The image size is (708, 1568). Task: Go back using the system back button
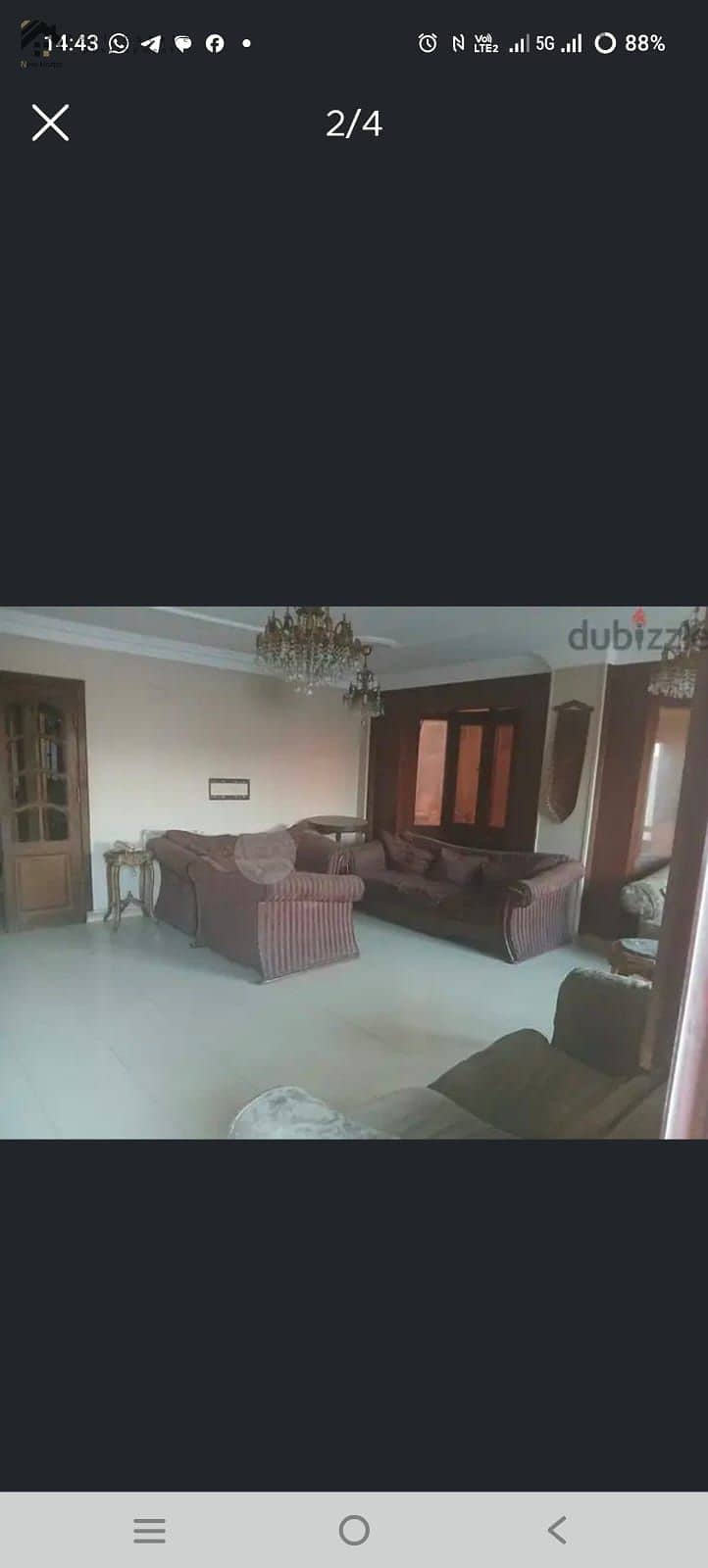pyautogui.click(x=557, y=1530)
